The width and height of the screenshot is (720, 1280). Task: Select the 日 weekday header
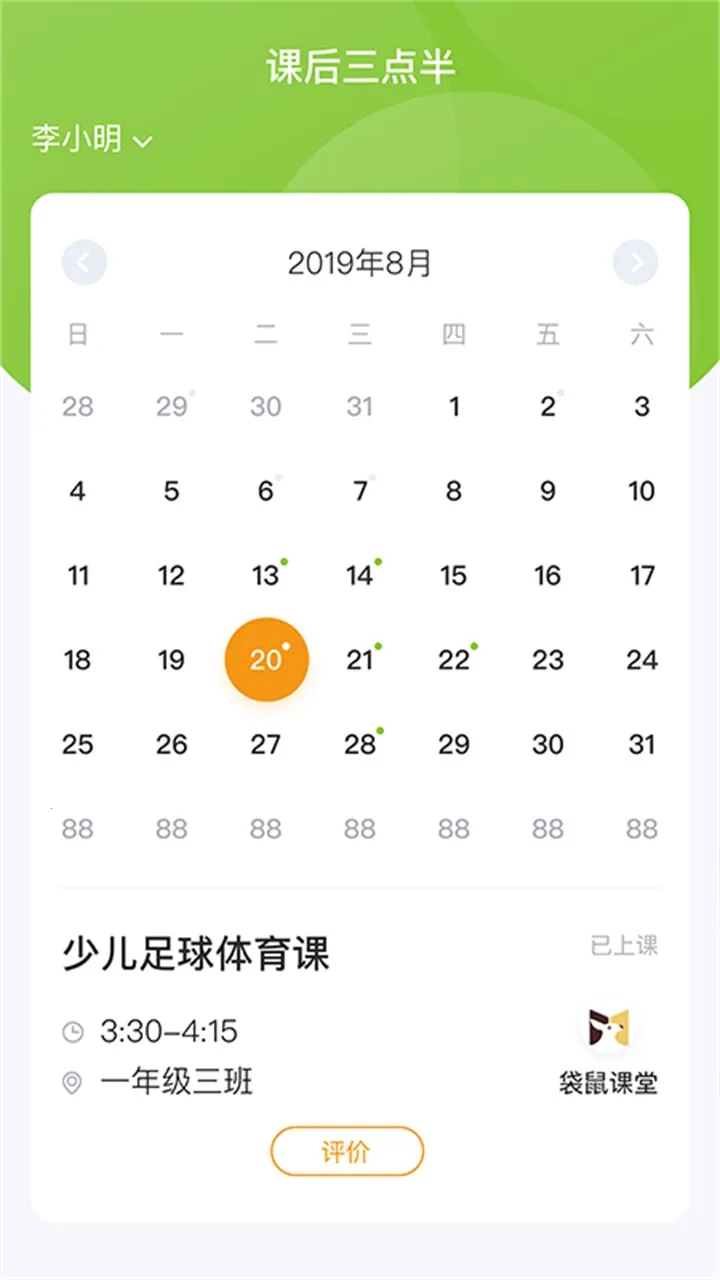(78, 335)
